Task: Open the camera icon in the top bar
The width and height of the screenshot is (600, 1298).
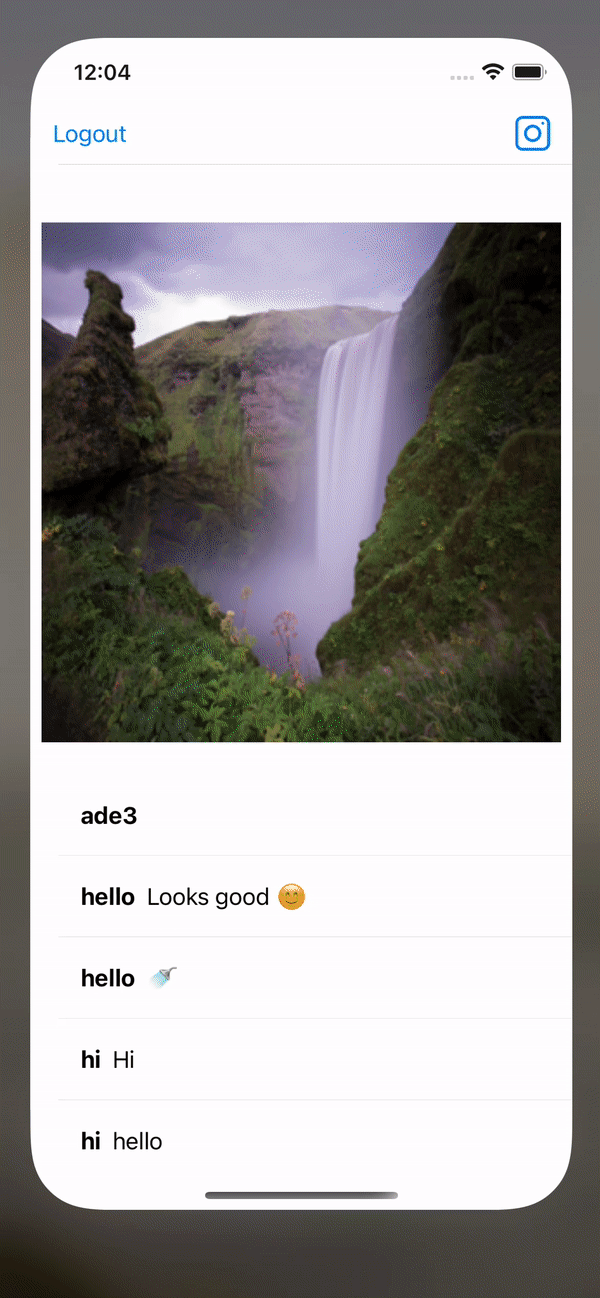Action: pyautogui.click(x=533, y=134)
